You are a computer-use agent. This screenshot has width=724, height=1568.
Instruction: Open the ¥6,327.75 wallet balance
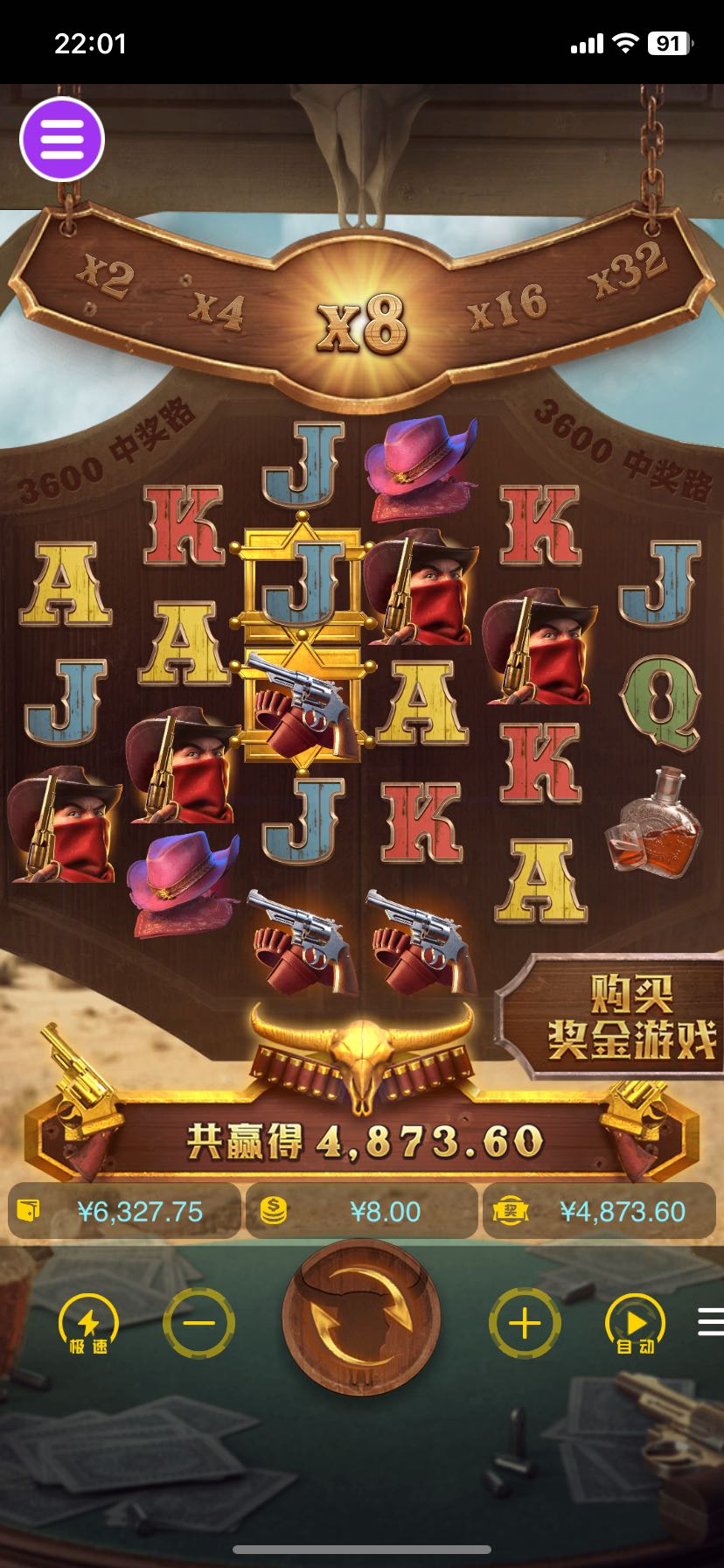124,1211
